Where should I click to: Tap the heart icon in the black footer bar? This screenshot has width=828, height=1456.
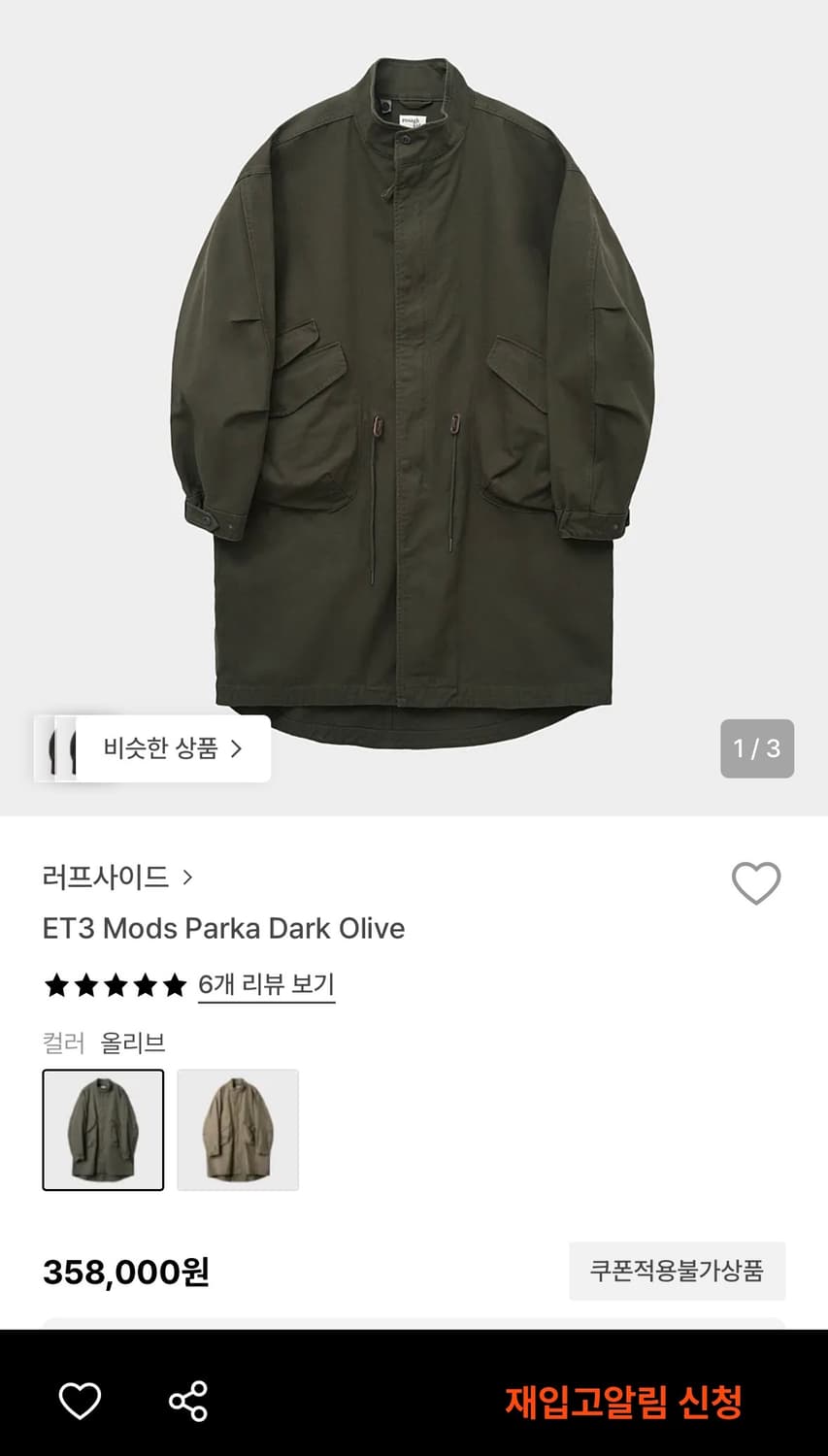[79, 1401]
